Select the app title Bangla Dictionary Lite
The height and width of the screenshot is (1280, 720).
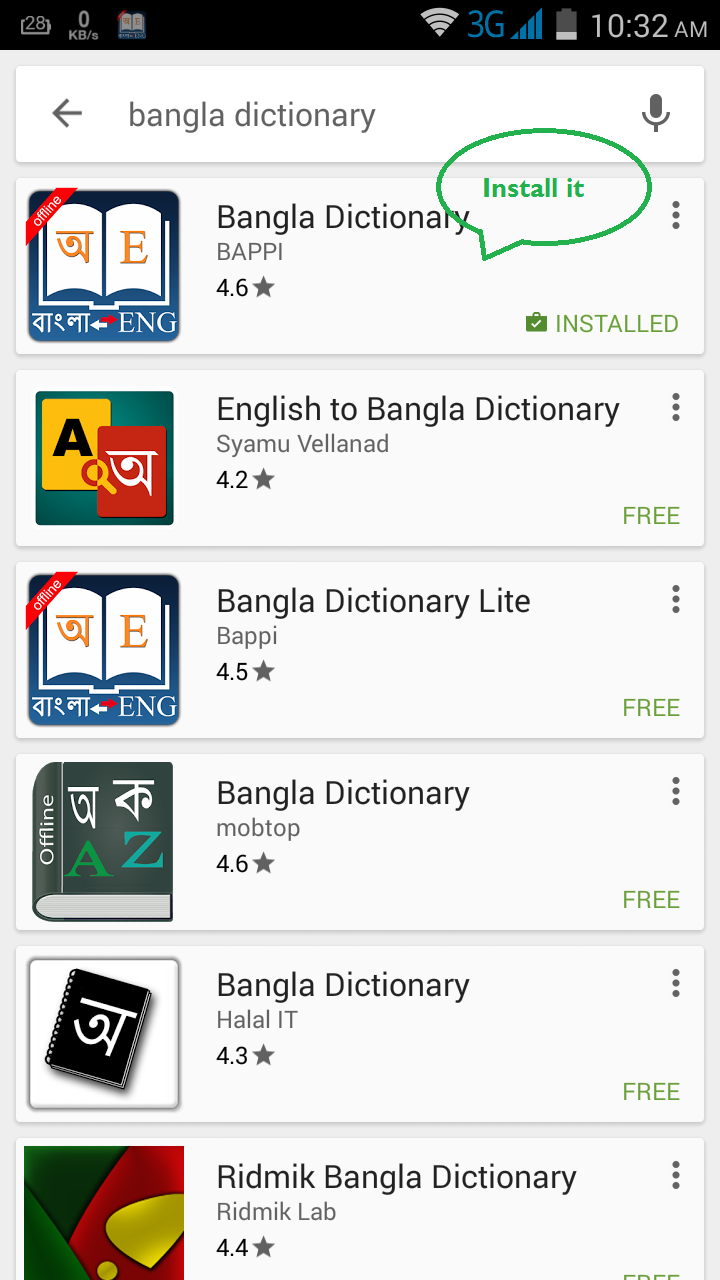373,600
